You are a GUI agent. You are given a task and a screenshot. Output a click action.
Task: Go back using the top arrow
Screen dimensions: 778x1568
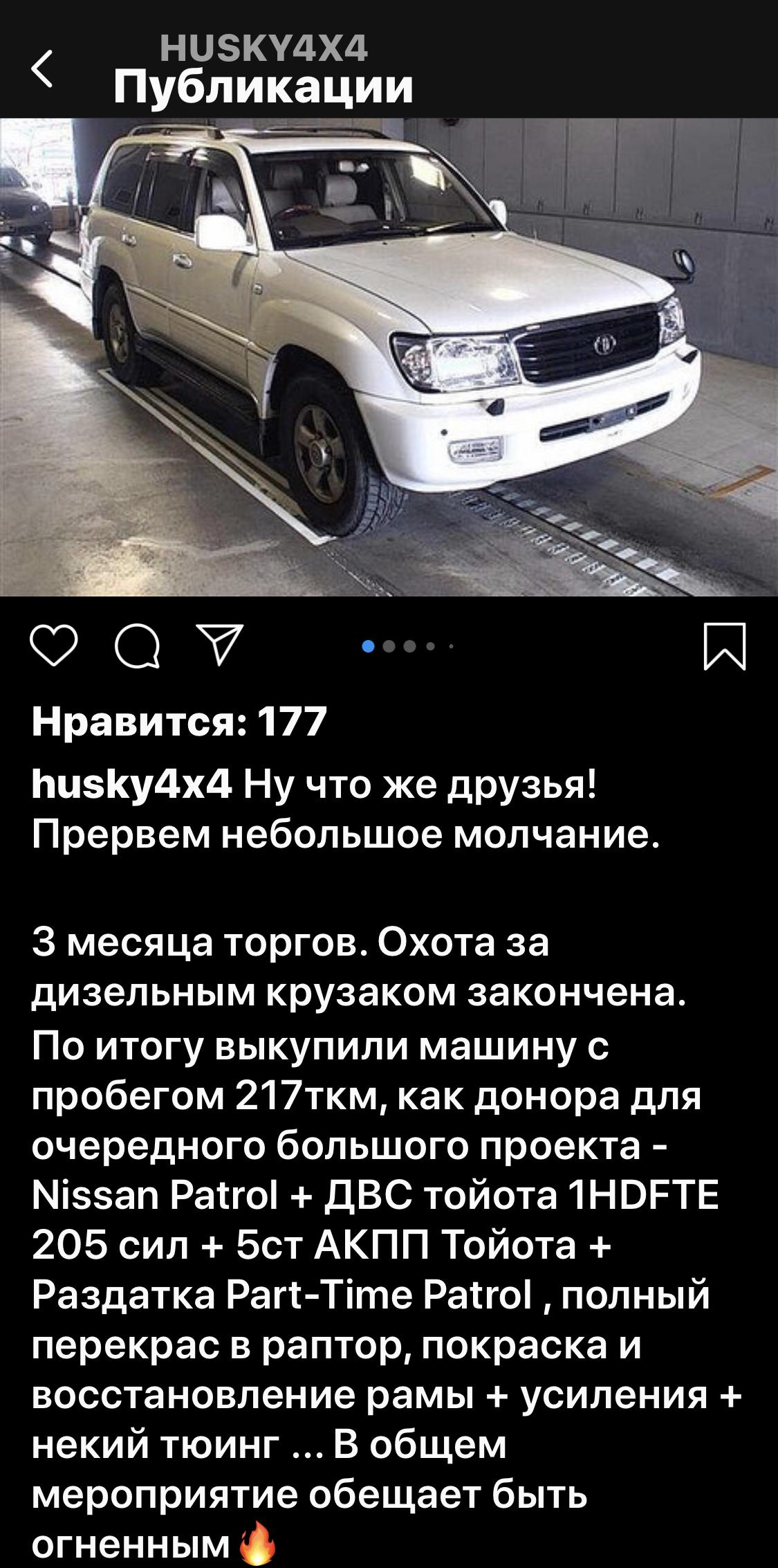coord(41,69)
